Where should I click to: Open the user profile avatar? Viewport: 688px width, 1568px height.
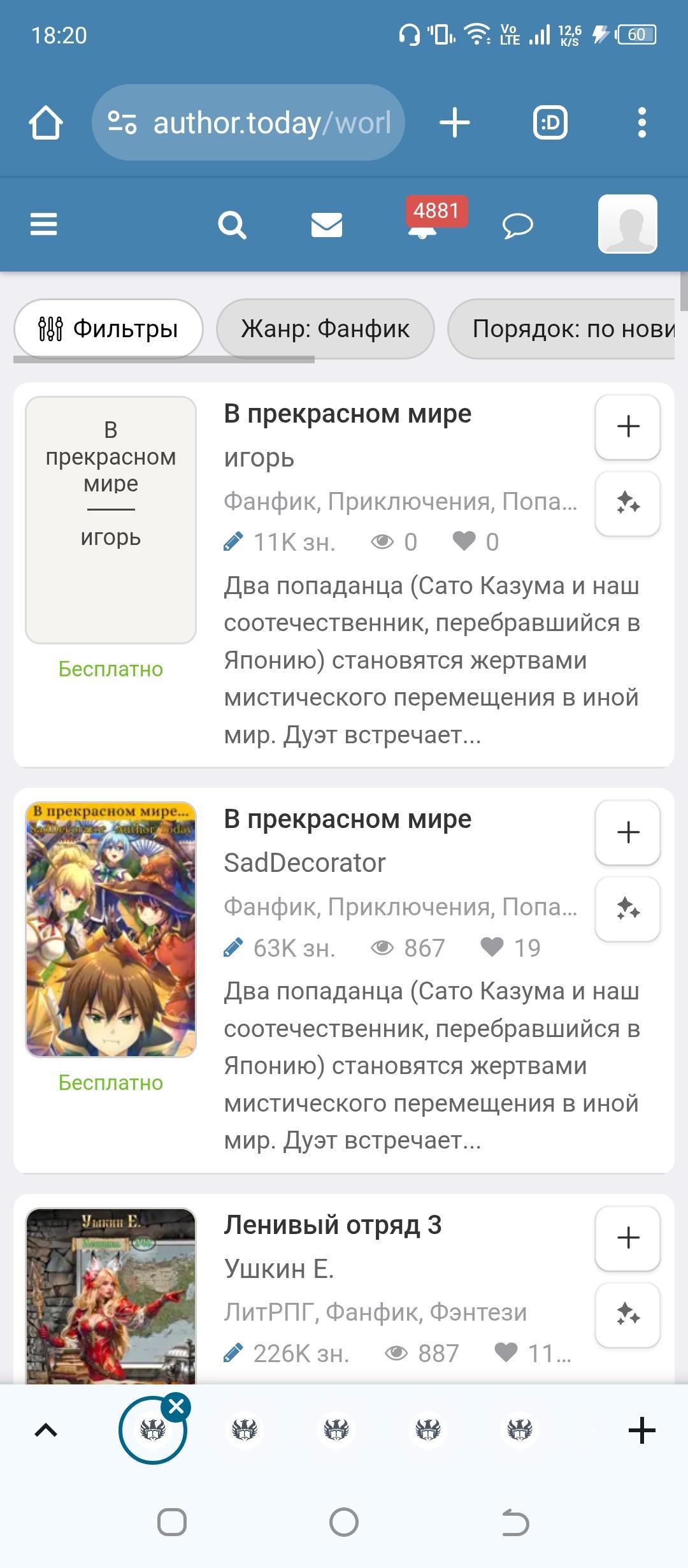(627, 224)
